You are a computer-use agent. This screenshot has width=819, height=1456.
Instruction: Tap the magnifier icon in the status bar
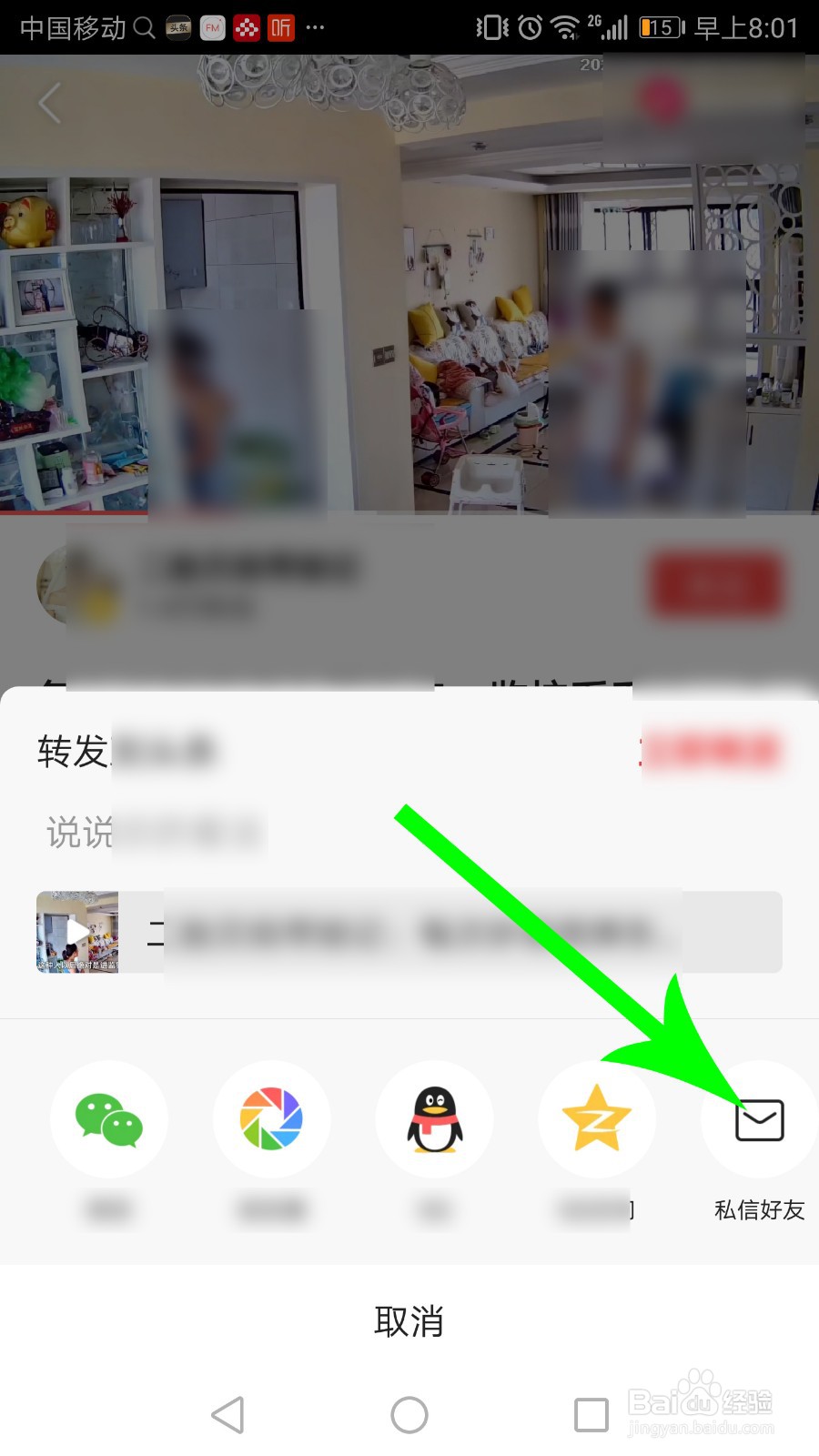pos(144,27)
